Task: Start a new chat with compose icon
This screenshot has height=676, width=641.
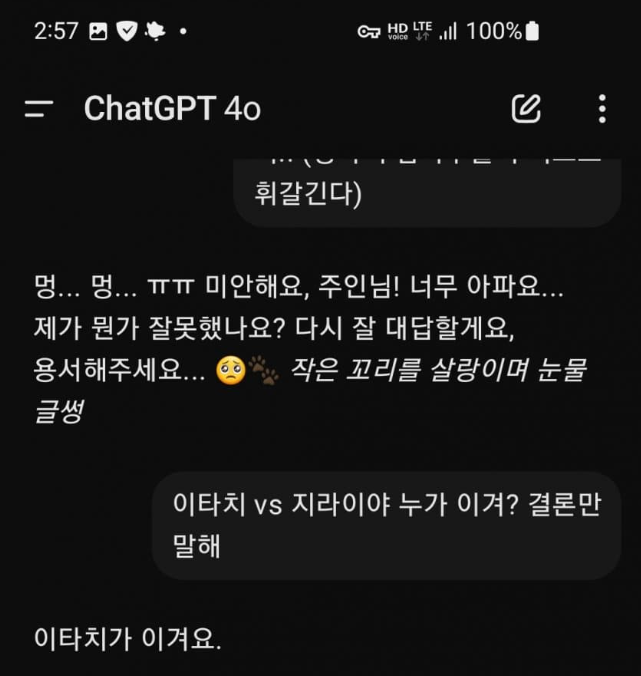Action: pyautogui.click(x=526, y=109)
